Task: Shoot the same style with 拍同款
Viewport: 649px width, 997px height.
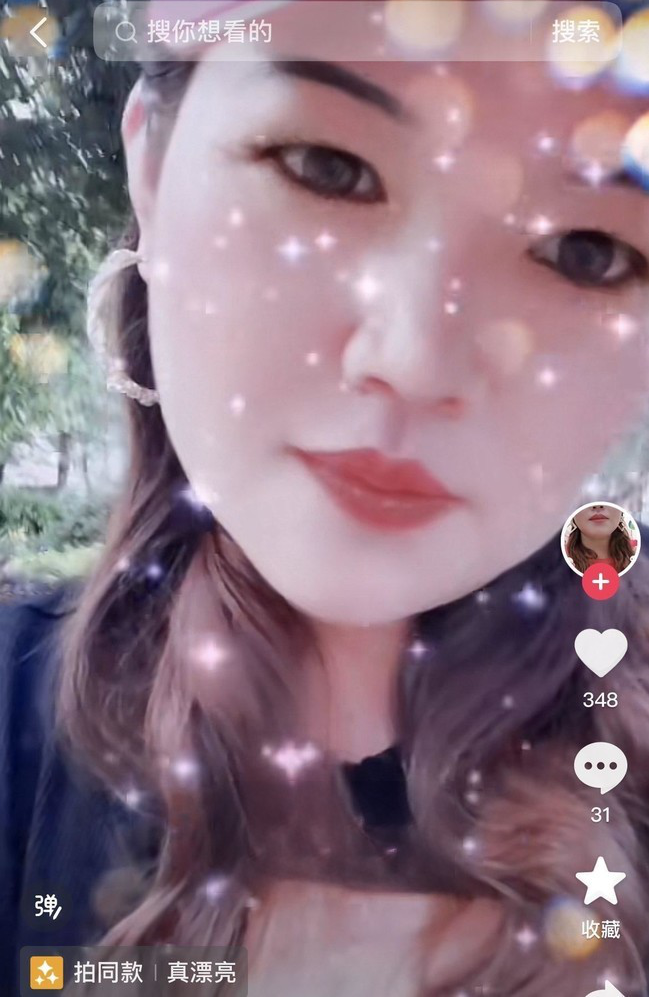Action: (88, 972)
